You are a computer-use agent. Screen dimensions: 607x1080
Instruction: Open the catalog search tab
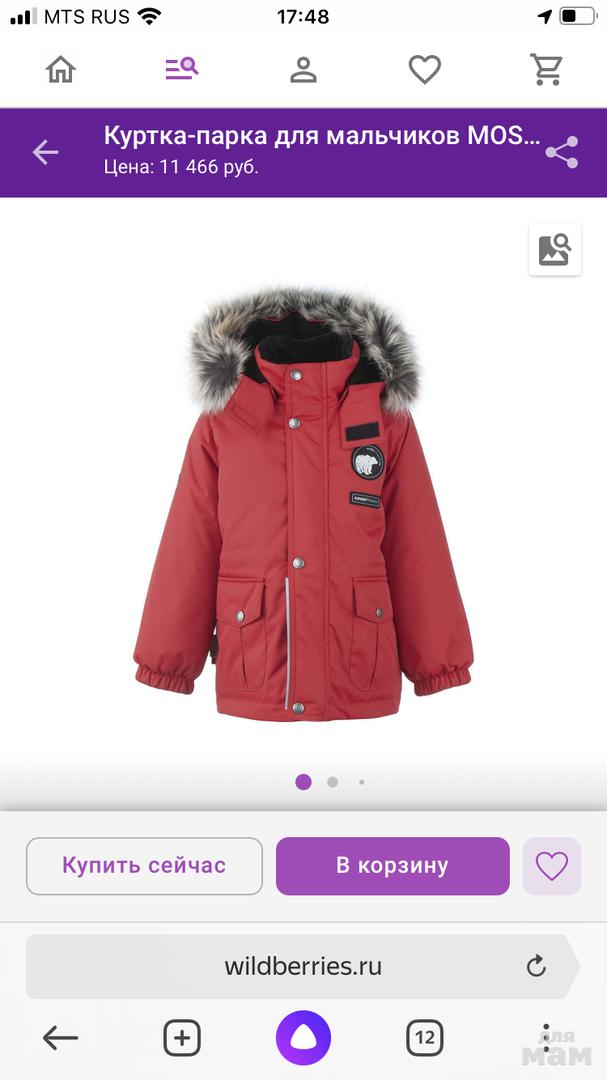coord(182,69)
